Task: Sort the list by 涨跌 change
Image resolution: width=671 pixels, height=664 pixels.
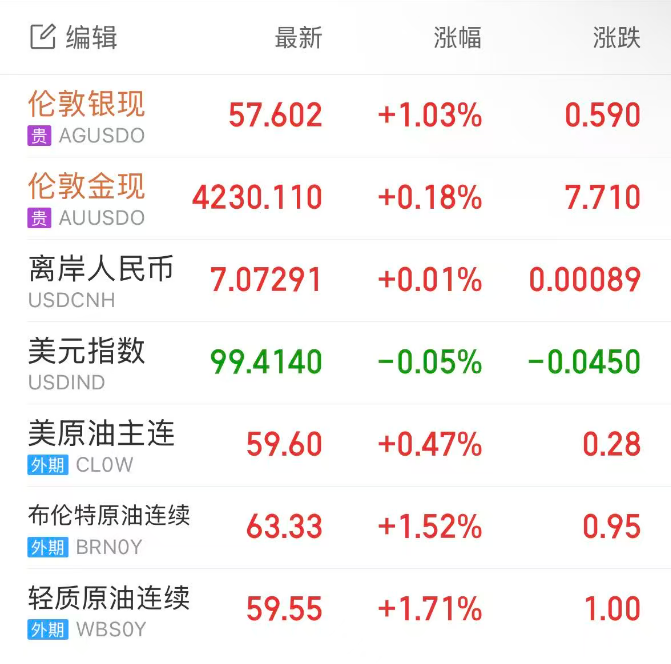Action: (616, 38)
